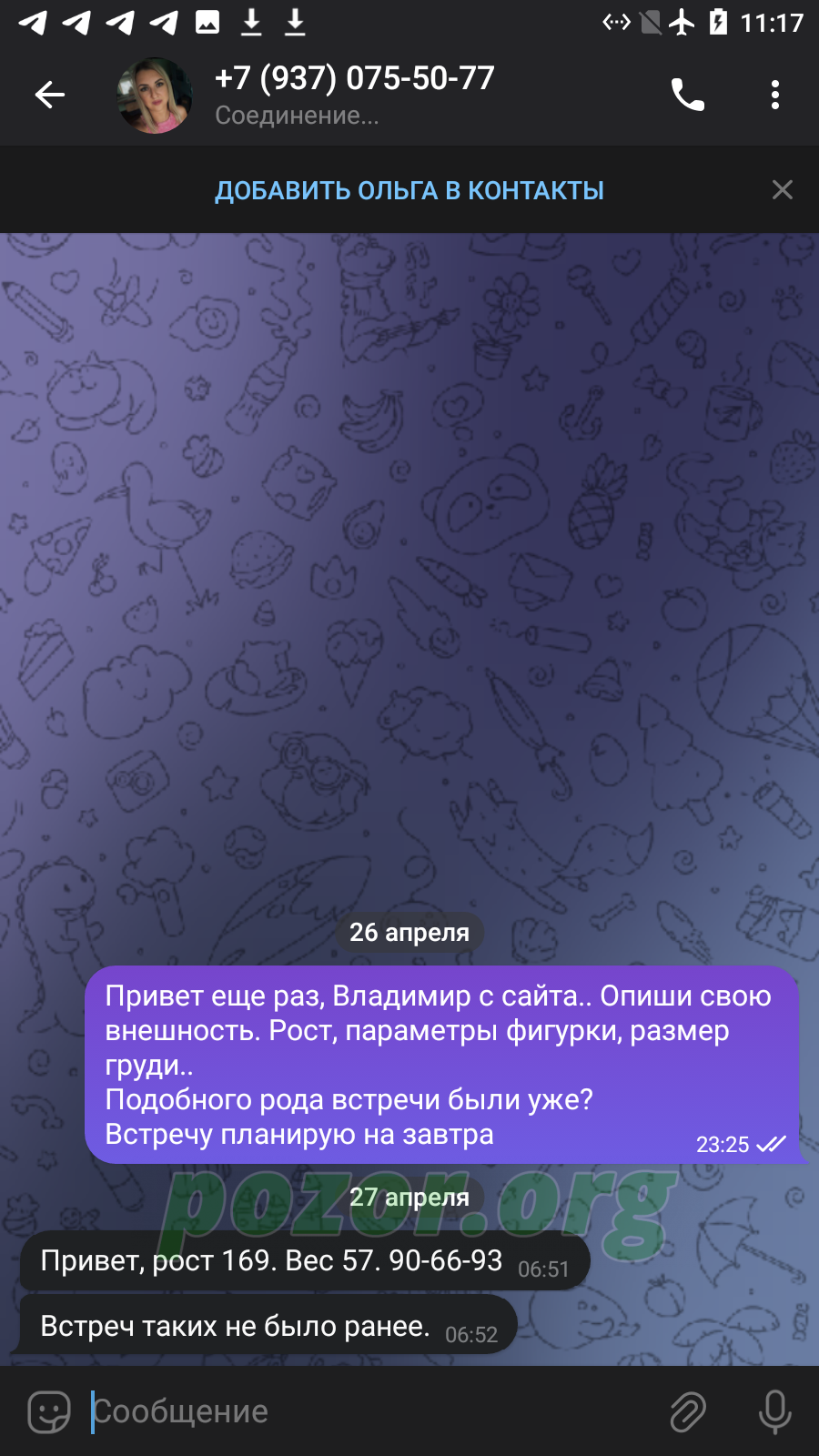The height and width of the screenshot is (1456, 819).
Task: Open contact info via the phone number title
Action: pyautogui.click(x=355, y=78)
